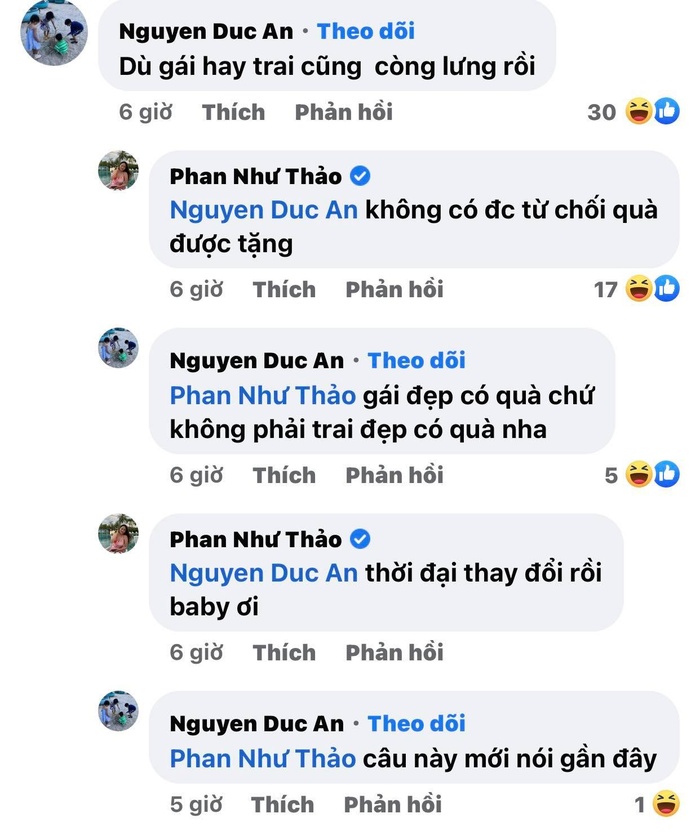700x836 pixels.
Task: Like the 'gái đẹp có quà' reply
Action: pos(284,475)
